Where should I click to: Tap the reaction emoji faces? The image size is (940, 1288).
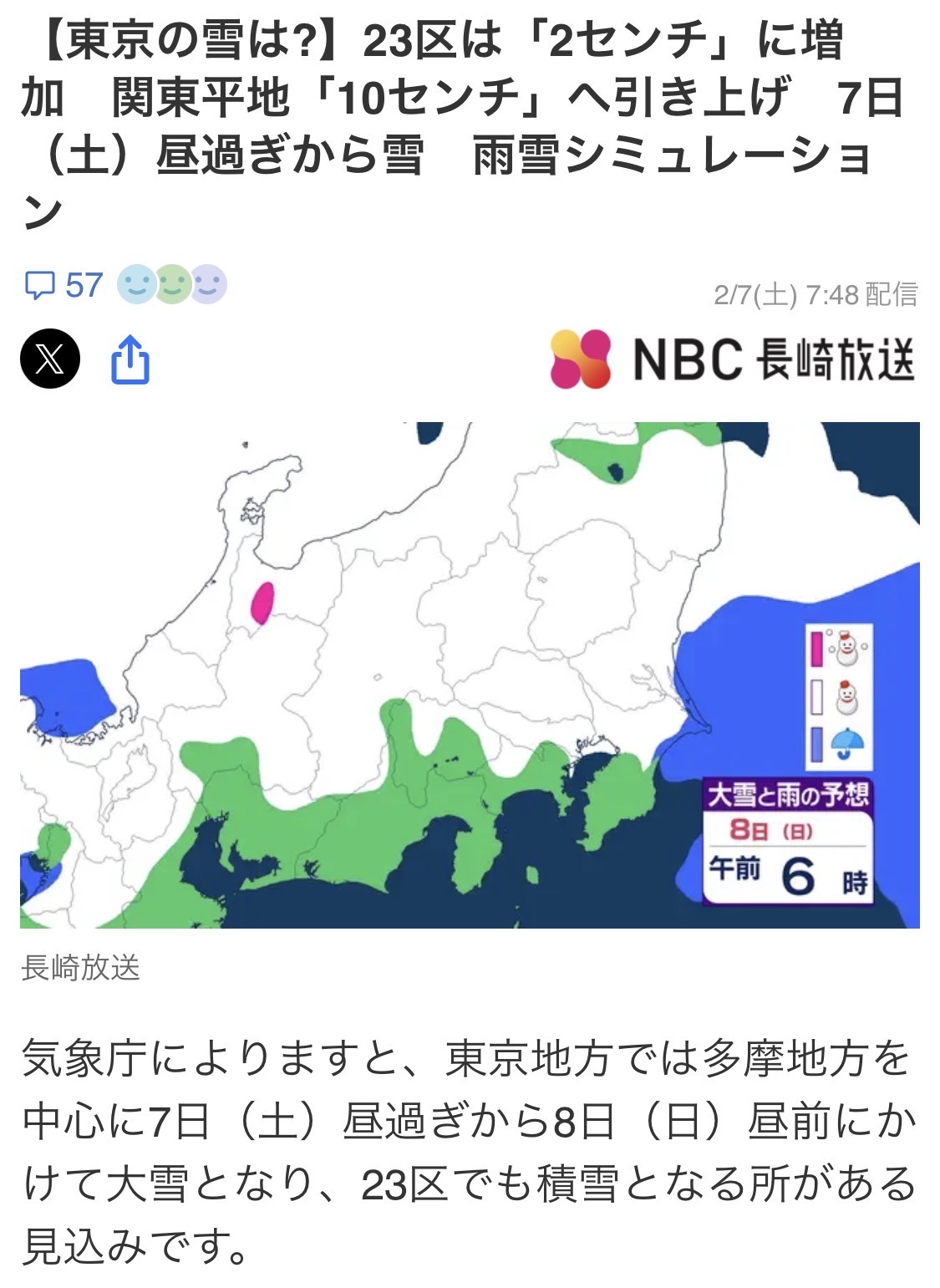click(x=172, y=285)
